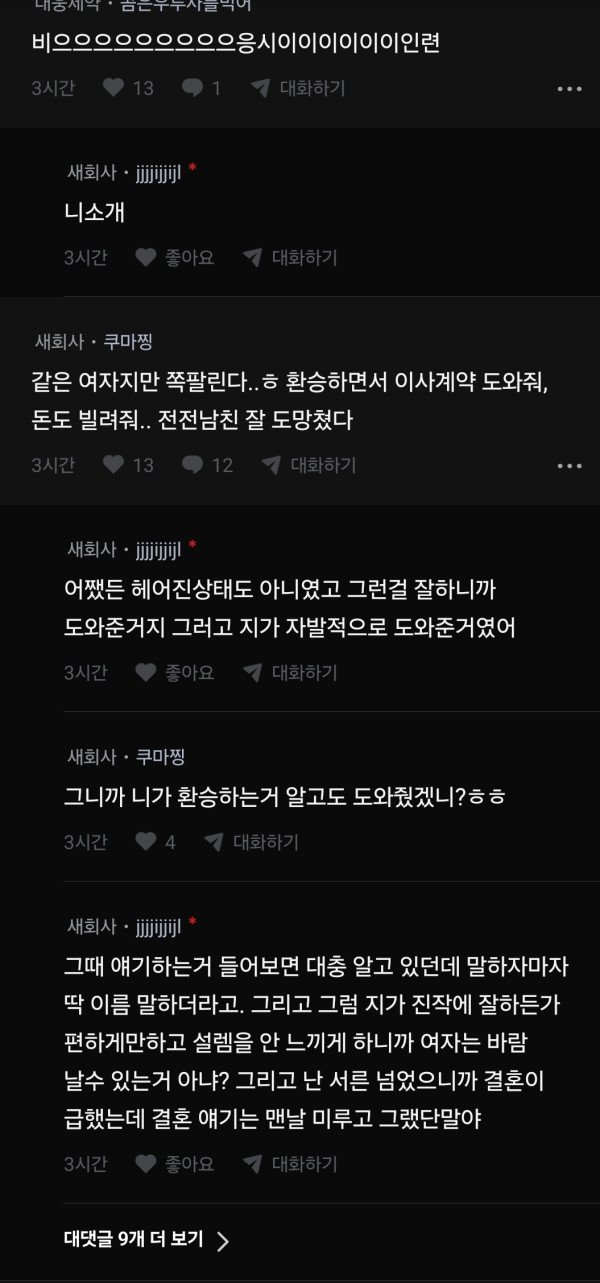Open the more options on 쿠마찡's 같은 여자지만 comment
The image size is (600, 1283).
click(569, 466)
